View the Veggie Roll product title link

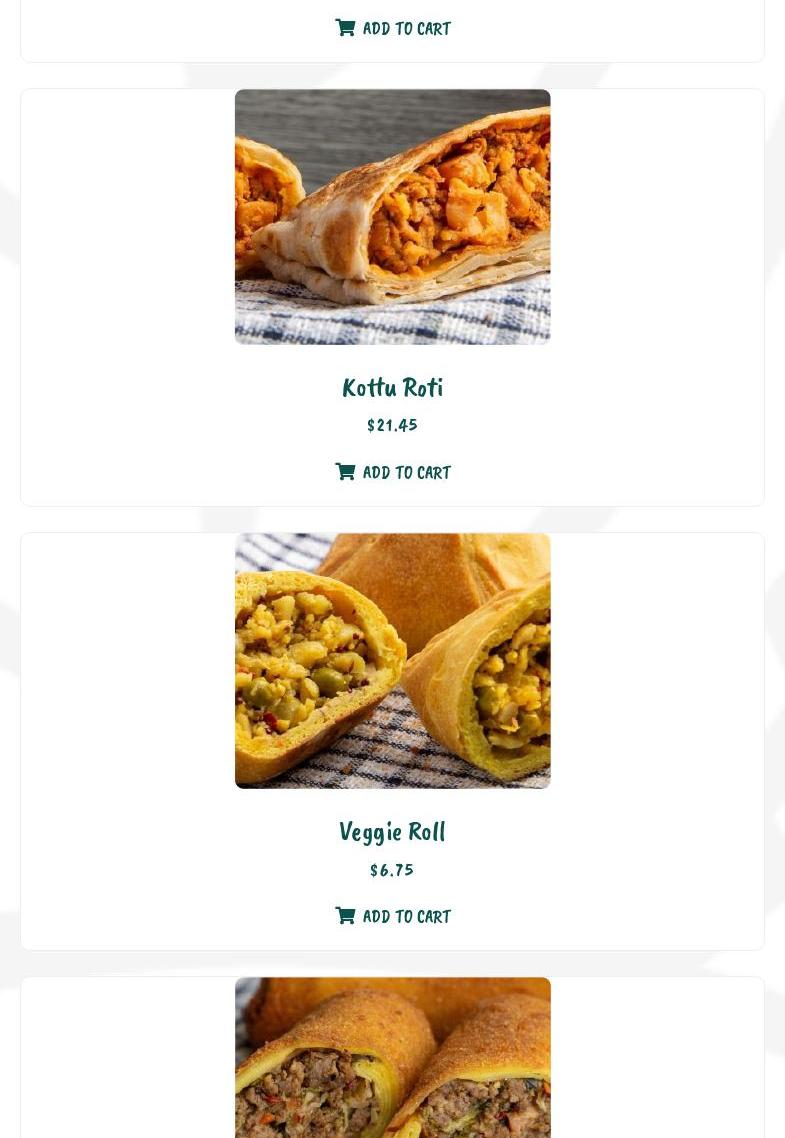(392, 832)
